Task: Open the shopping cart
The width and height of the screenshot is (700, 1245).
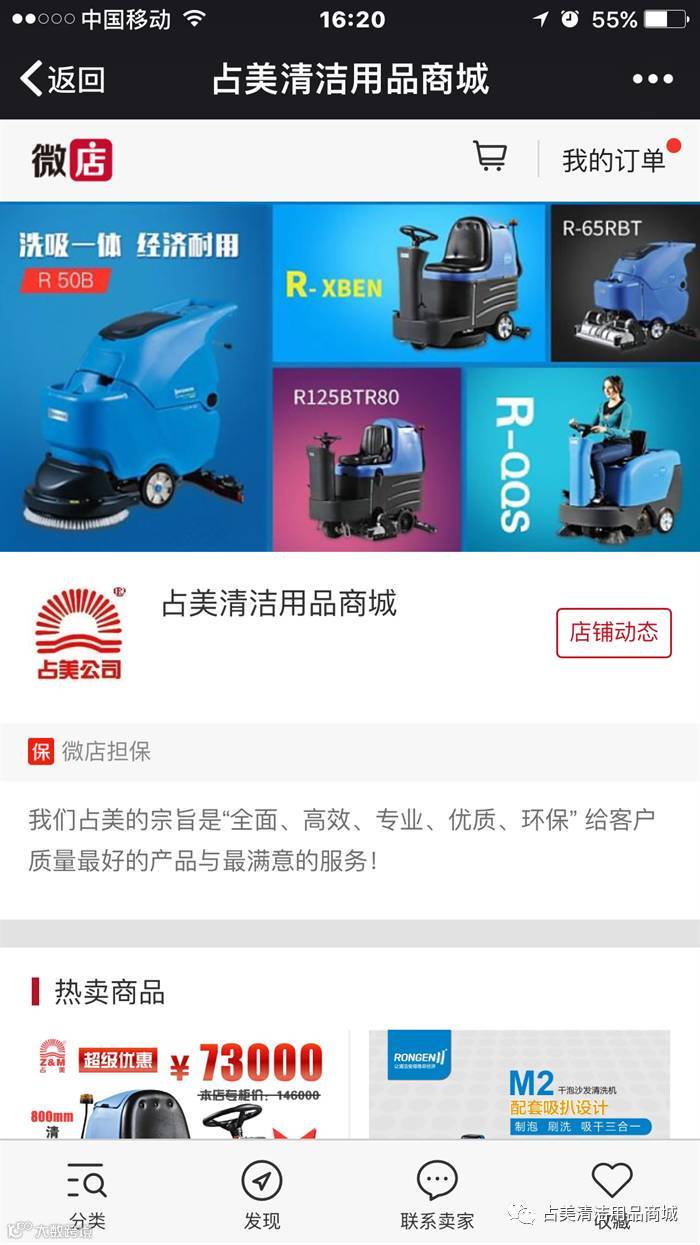Action: [489, 158]
